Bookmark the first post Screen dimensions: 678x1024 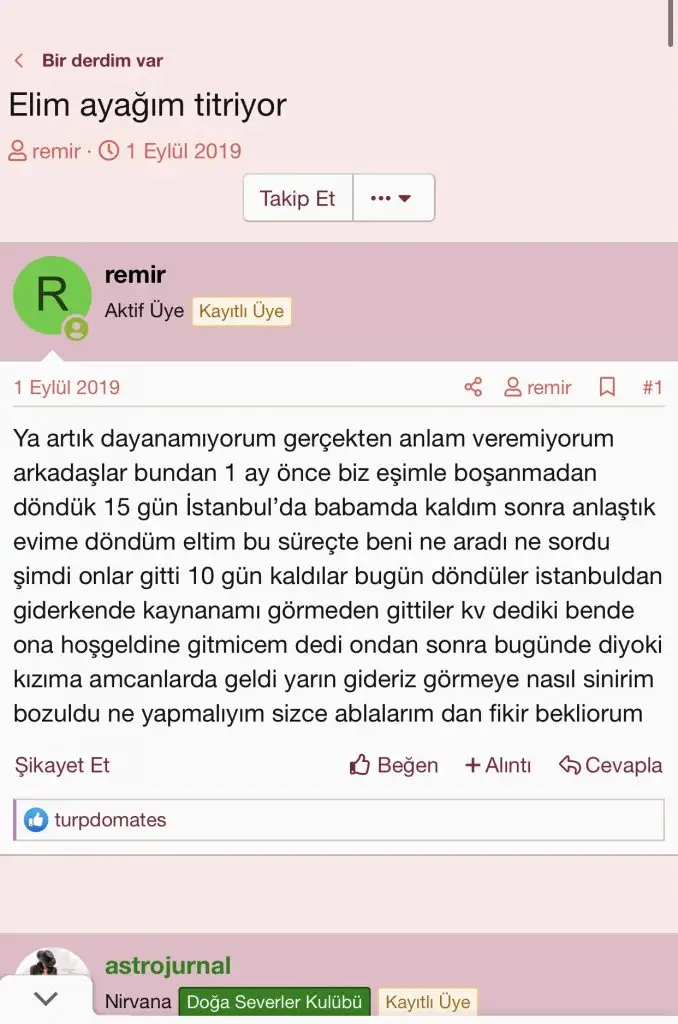click(607, 387)
